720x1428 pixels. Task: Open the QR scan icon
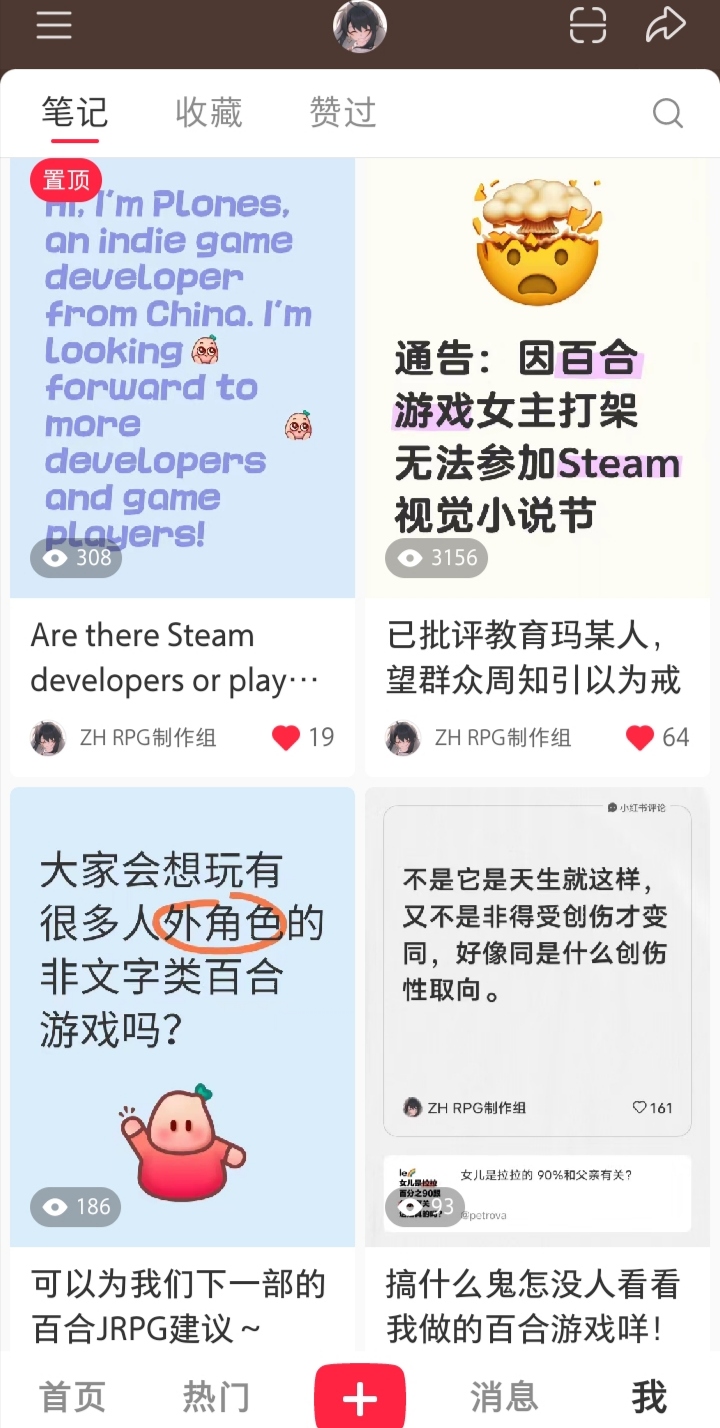pyautogui.click(x=588, y=25)
